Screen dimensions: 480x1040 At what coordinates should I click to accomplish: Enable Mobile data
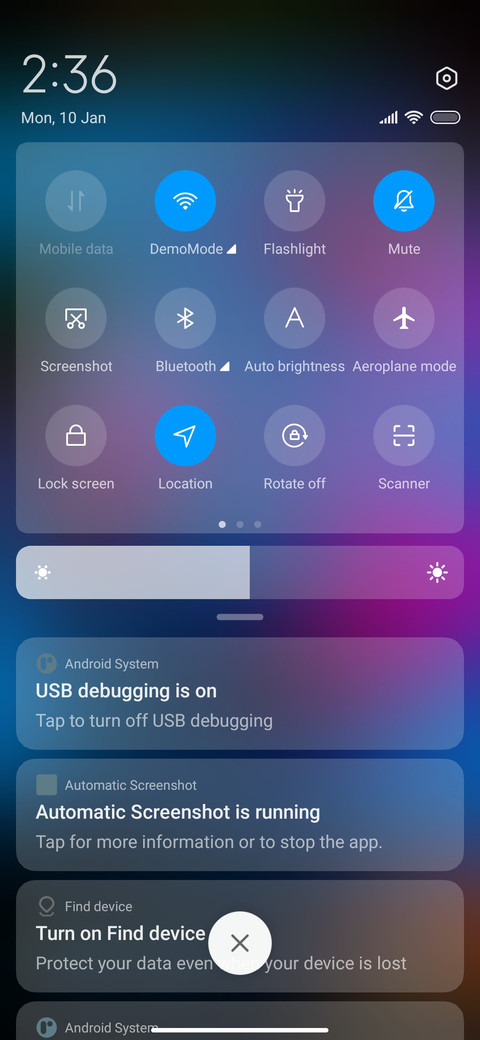(x=76, y=201)
